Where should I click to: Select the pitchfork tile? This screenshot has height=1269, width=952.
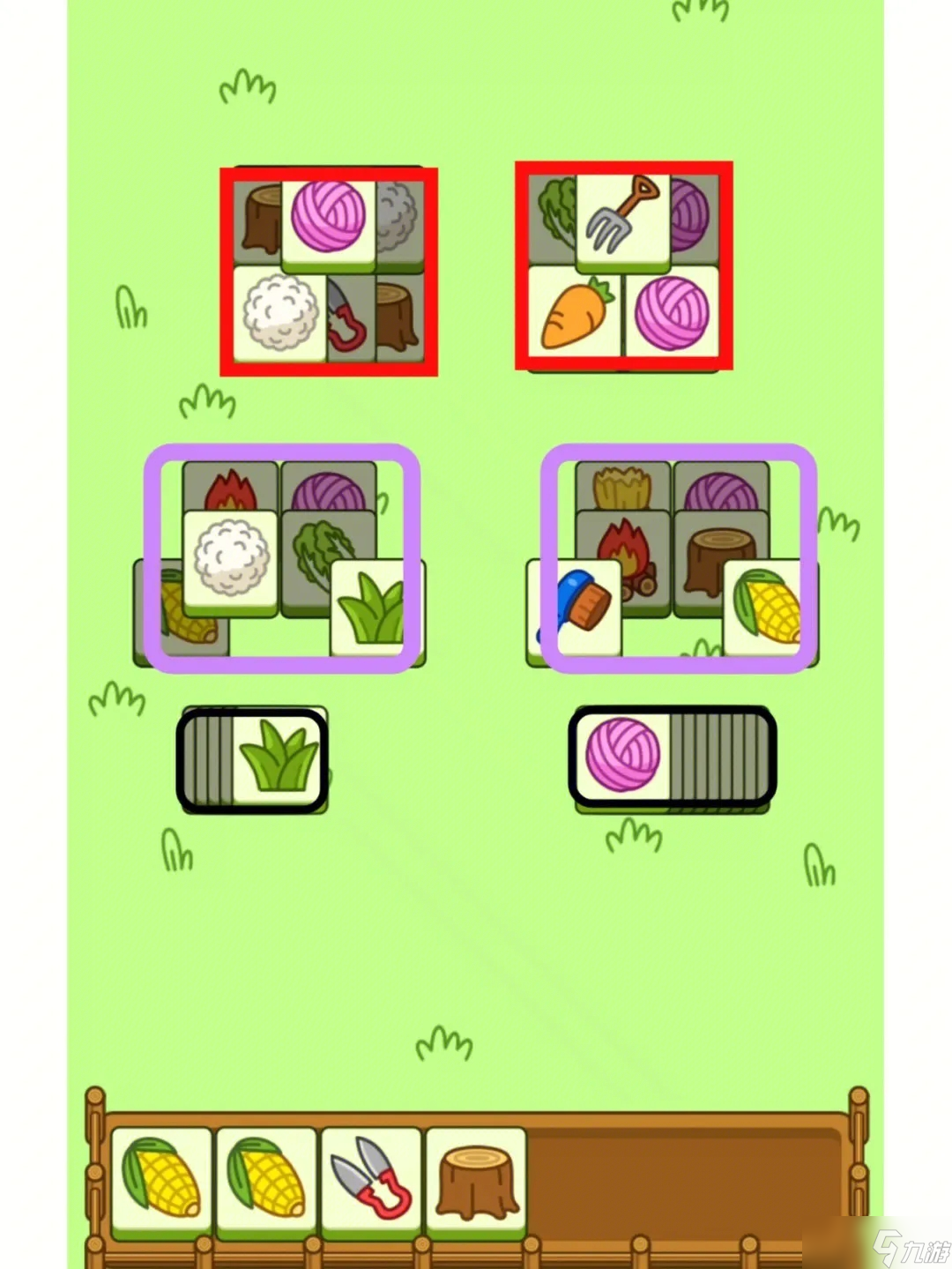coord(623,218)
